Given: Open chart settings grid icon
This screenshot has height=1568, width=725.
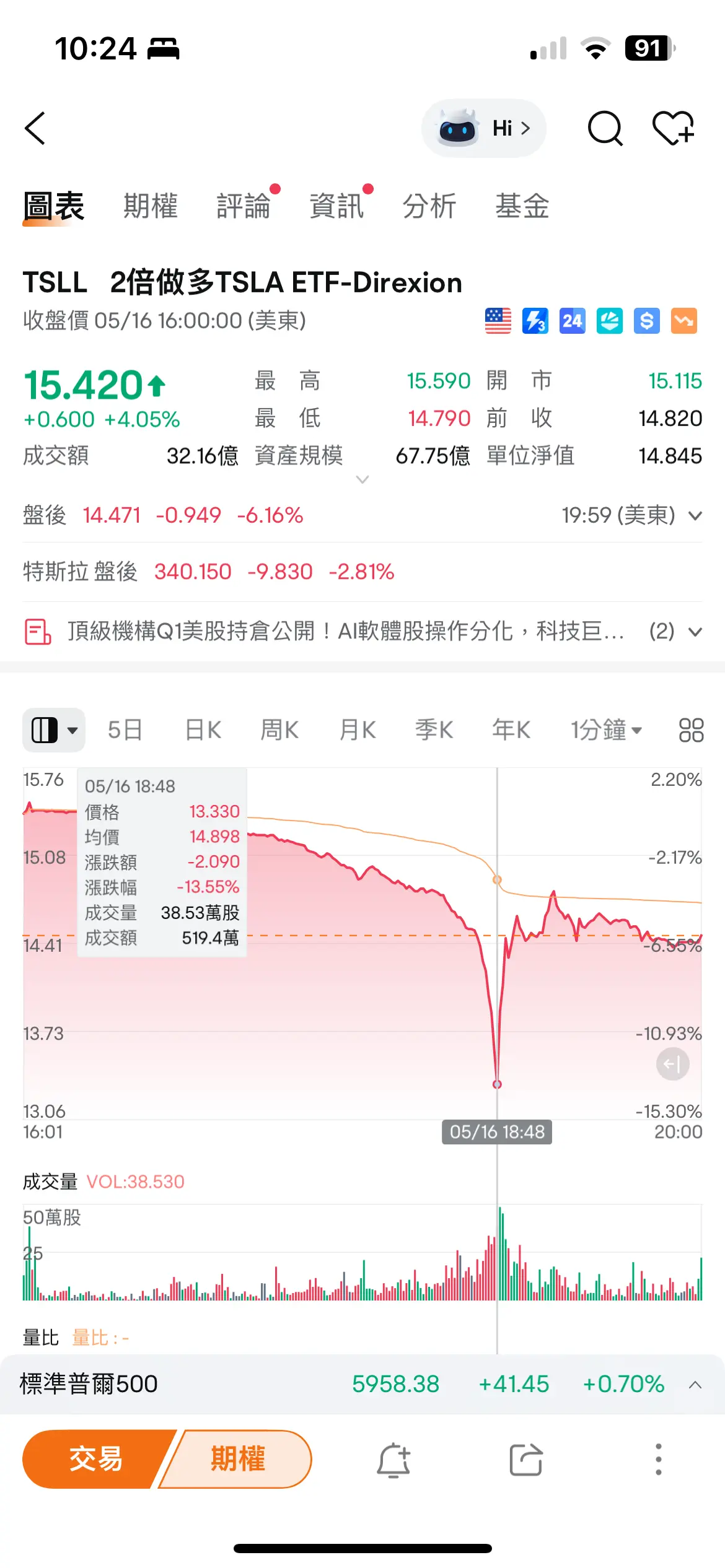Looking at the screenshot, I should pos(691,730).
